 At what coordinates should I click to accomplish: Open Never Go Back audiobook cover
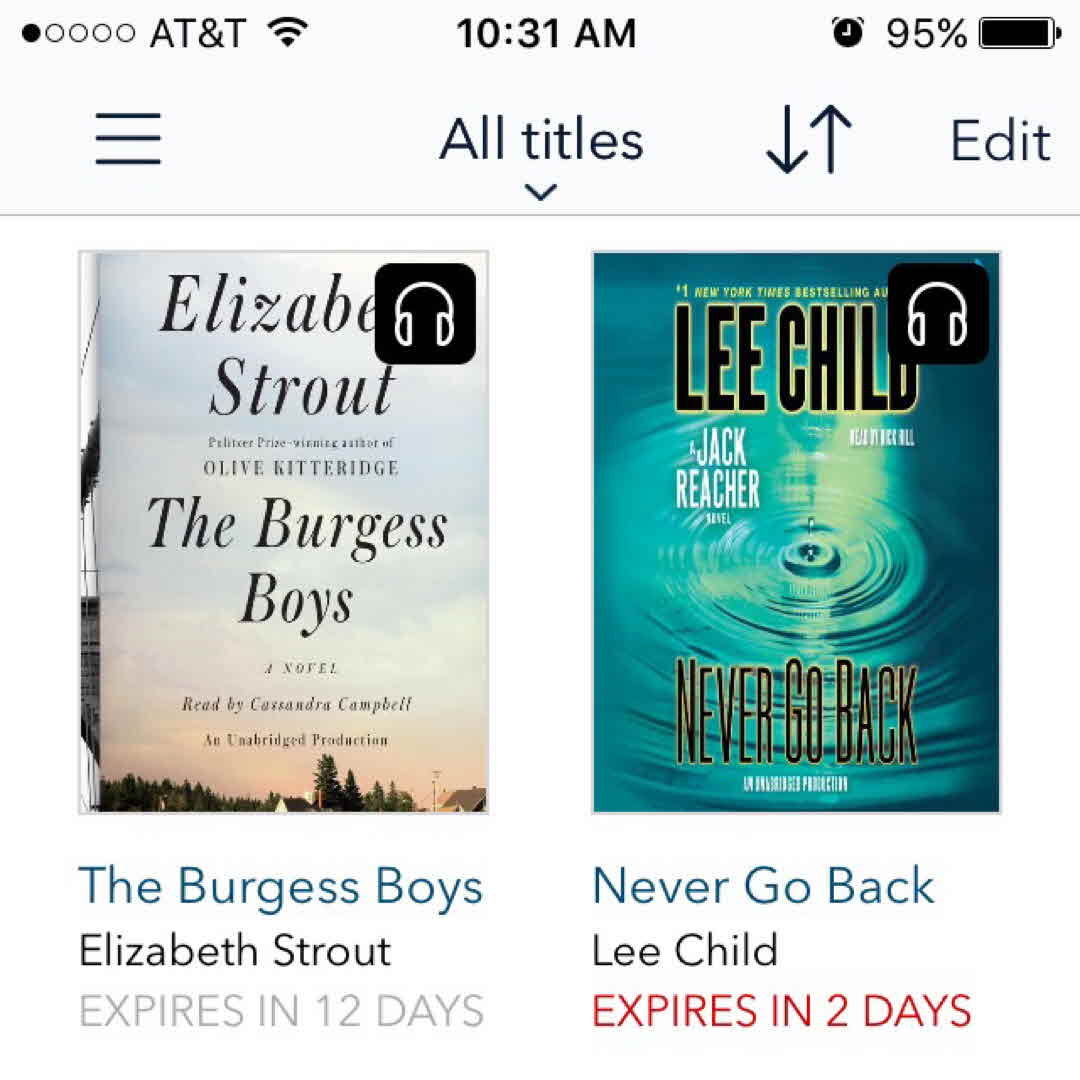(x=796, y=532)
